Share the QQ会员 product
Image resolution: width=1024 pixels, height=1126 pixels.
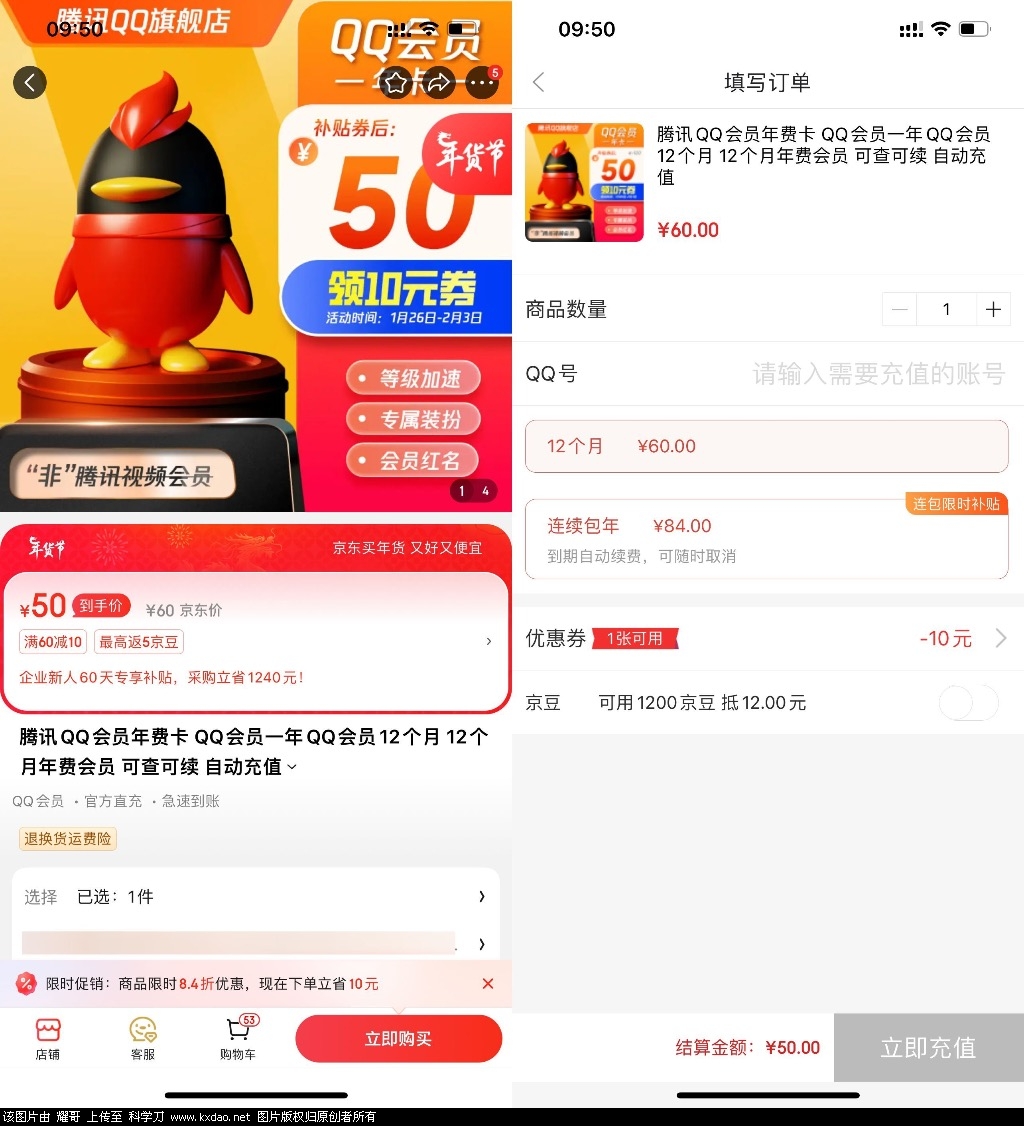[439, 83]
